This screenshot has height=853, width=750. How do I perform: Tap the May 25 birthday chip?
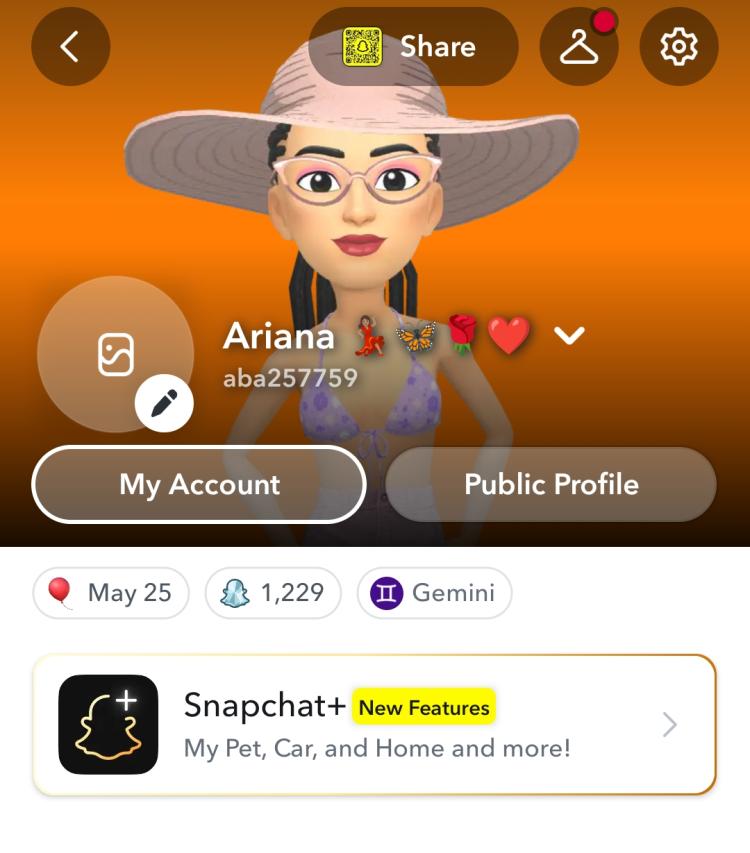click(110, 593)
